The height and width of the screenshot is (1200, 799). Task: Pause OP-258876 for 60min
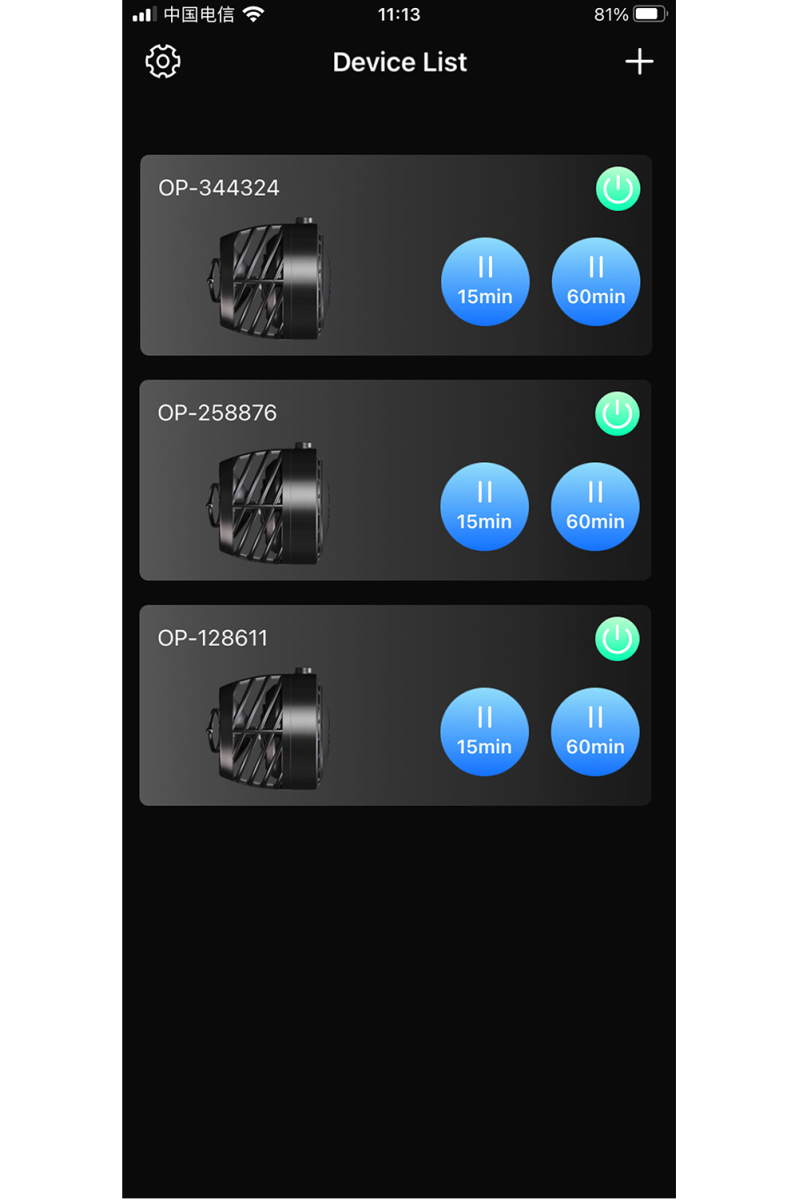[595, 506]
